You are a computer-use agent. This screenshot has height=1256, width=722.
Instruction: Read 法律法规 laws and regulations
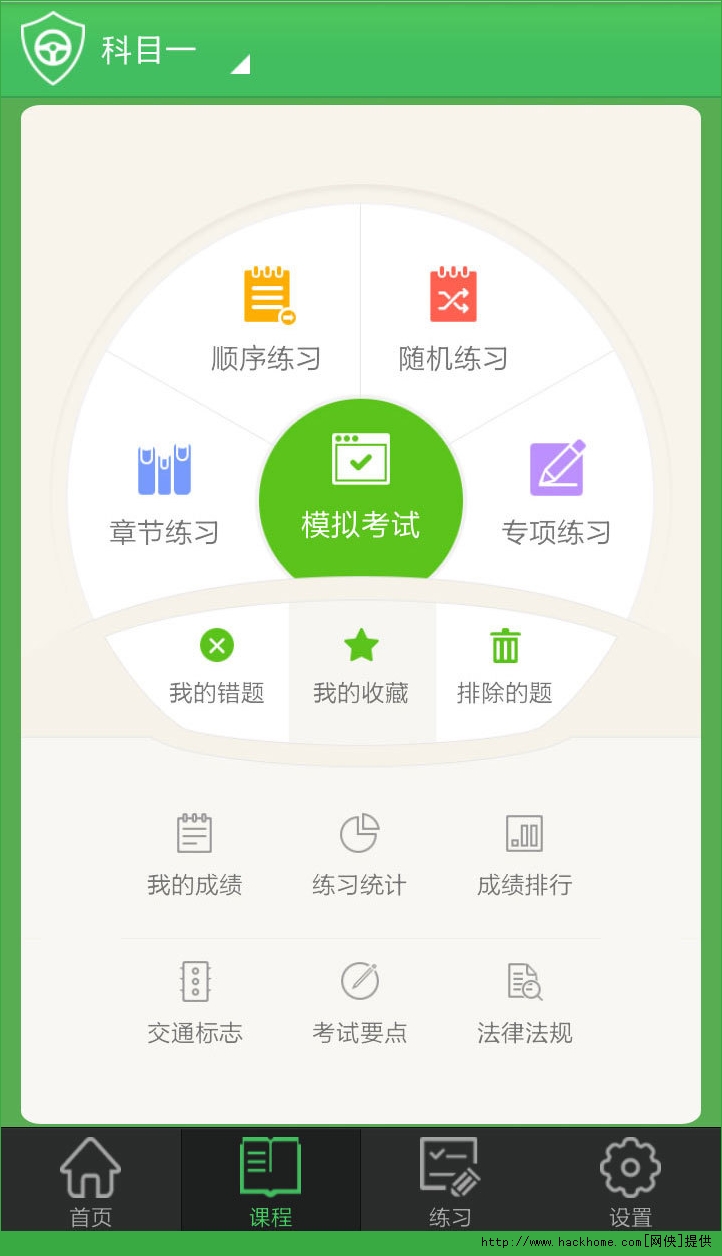524,1002
